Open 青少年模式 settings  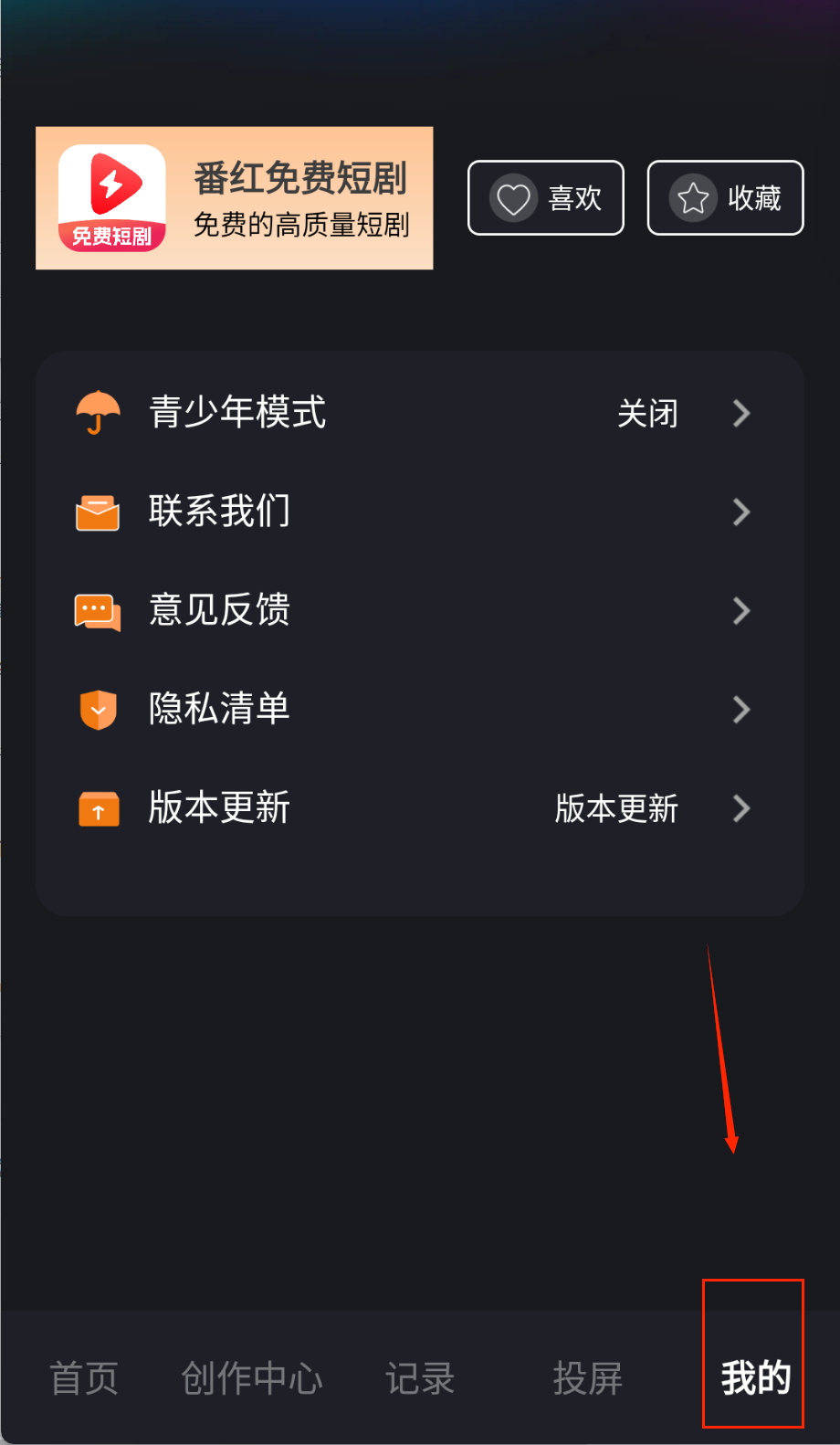pos(418,413)
